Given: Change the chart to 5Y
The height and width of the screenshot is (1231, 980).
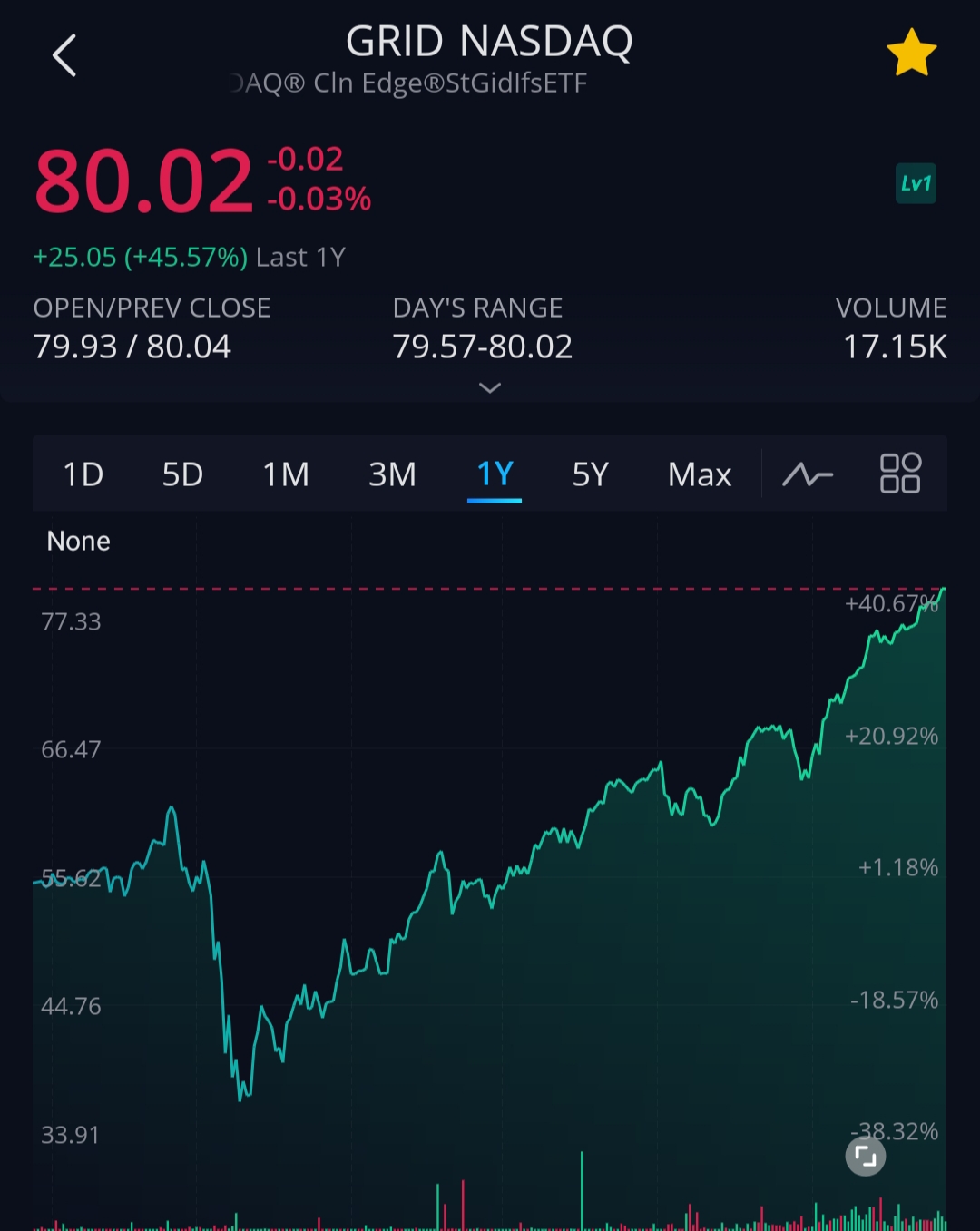Looking at the screenshot, I should pos(590,474).
